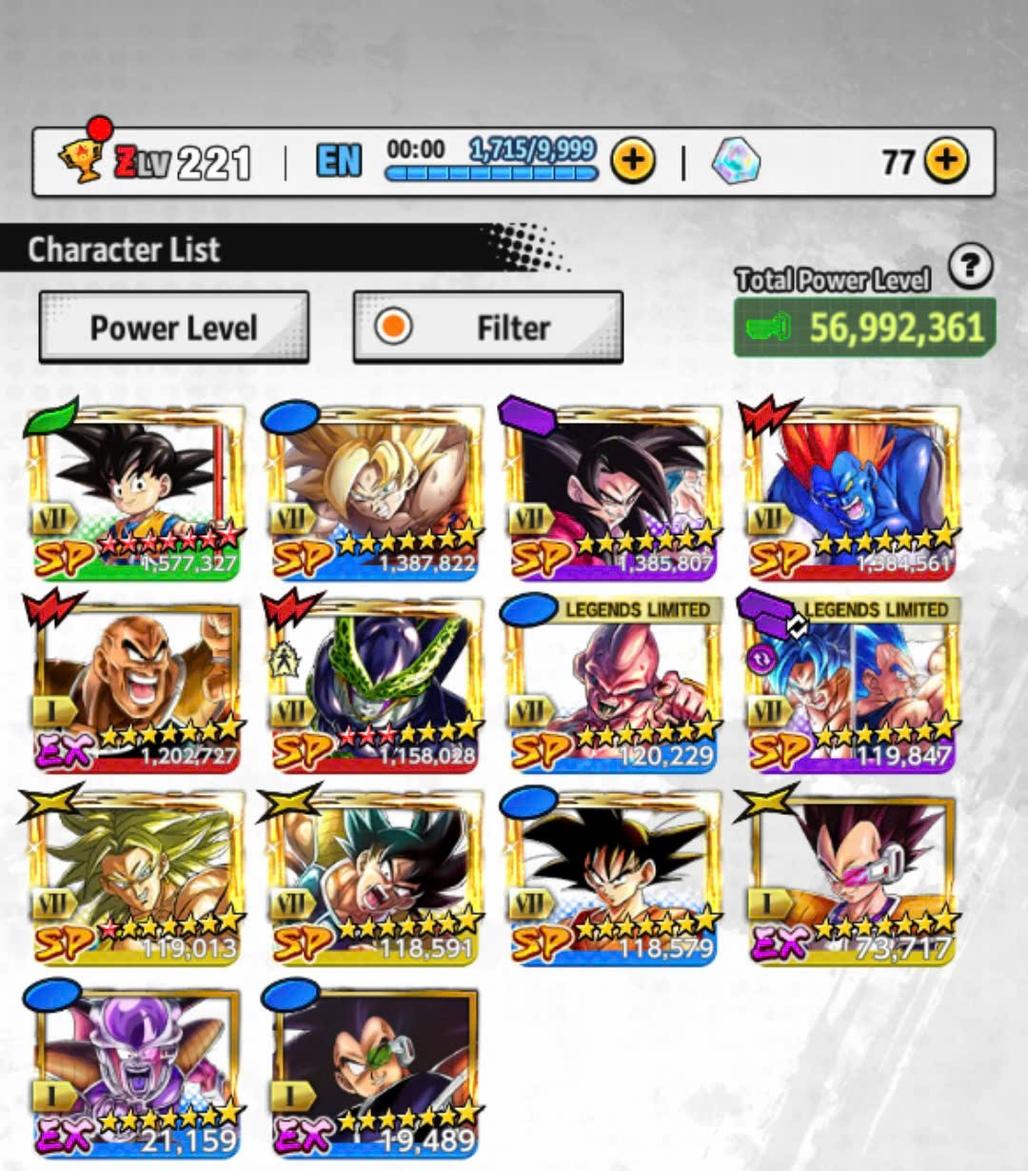Viewport: 1028px width, 1171px height.
Task: Add Chrono Crystals with the plus button
Action: coord(946,161)
